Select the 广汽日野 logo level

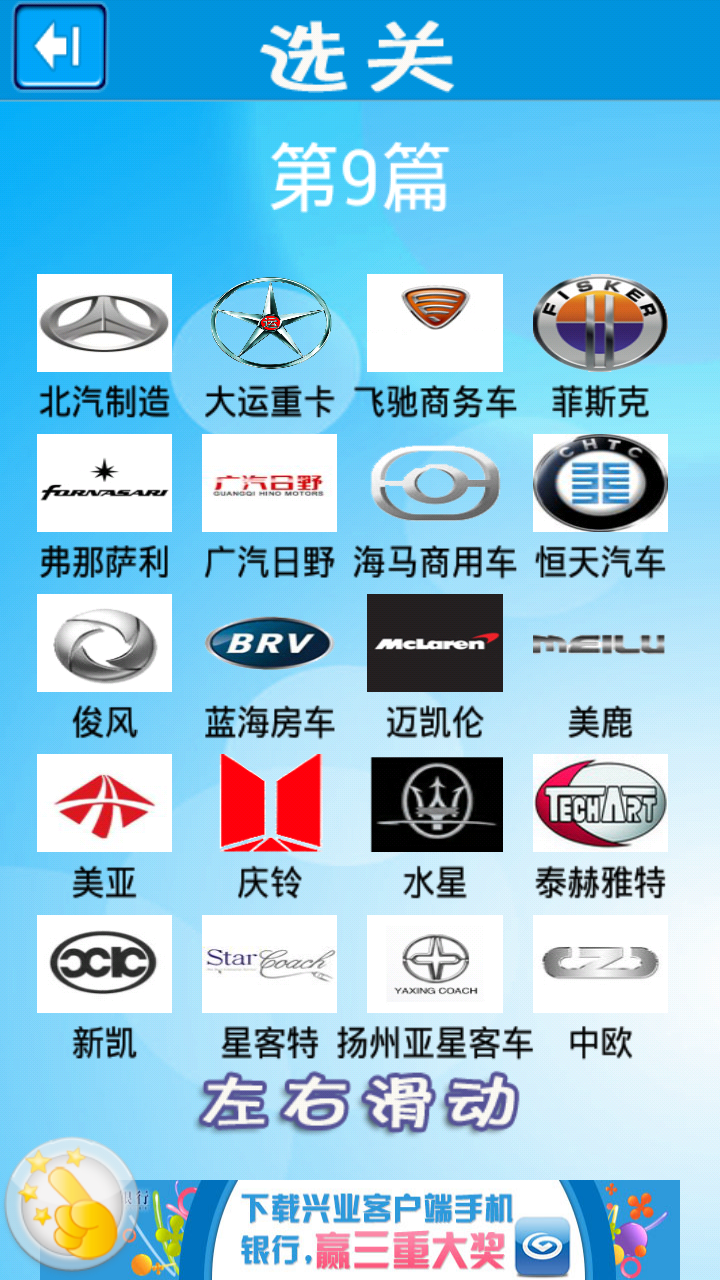click(x=269, y=483)
